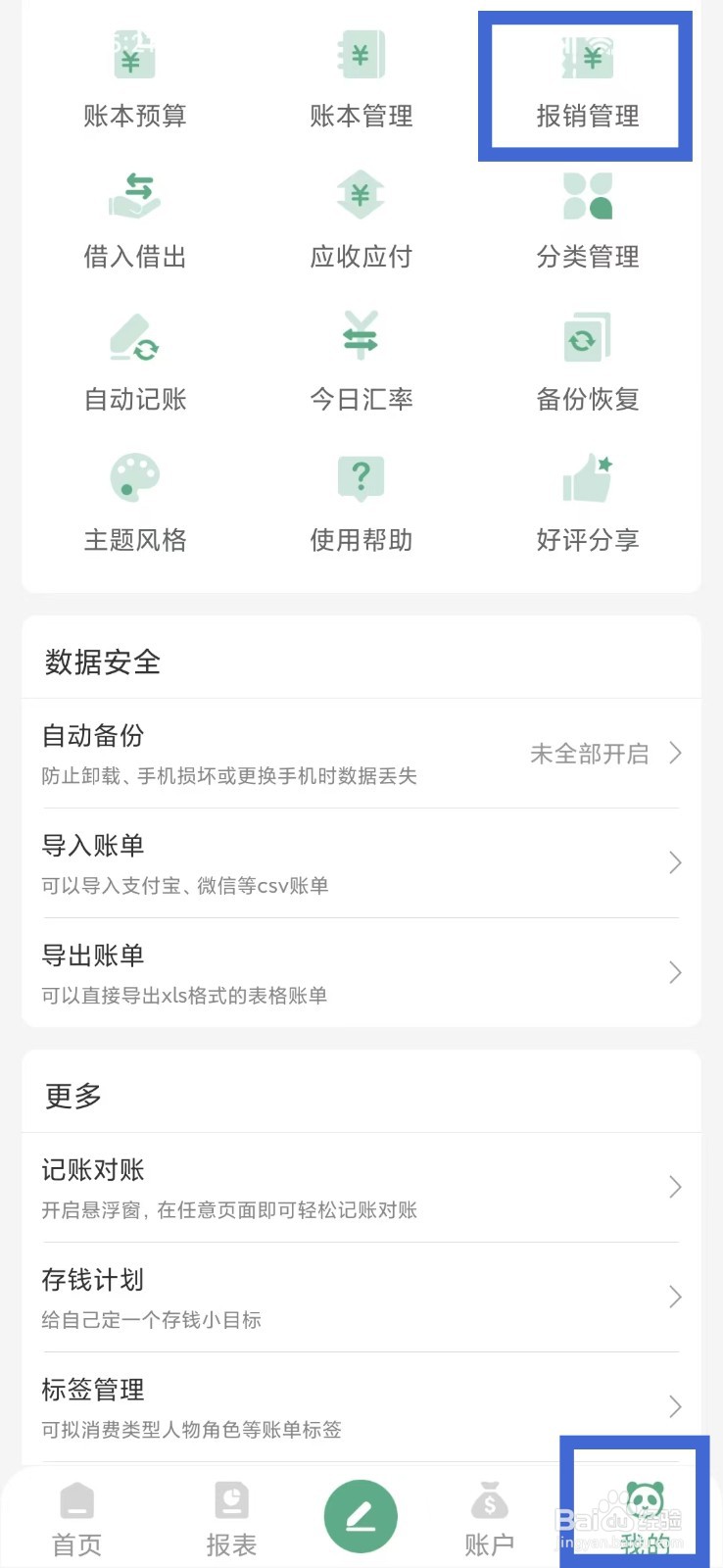Open 账本预算 budget
This screenshot has width=723, height=1568.
pyautogui.click(x=134, y=84)
